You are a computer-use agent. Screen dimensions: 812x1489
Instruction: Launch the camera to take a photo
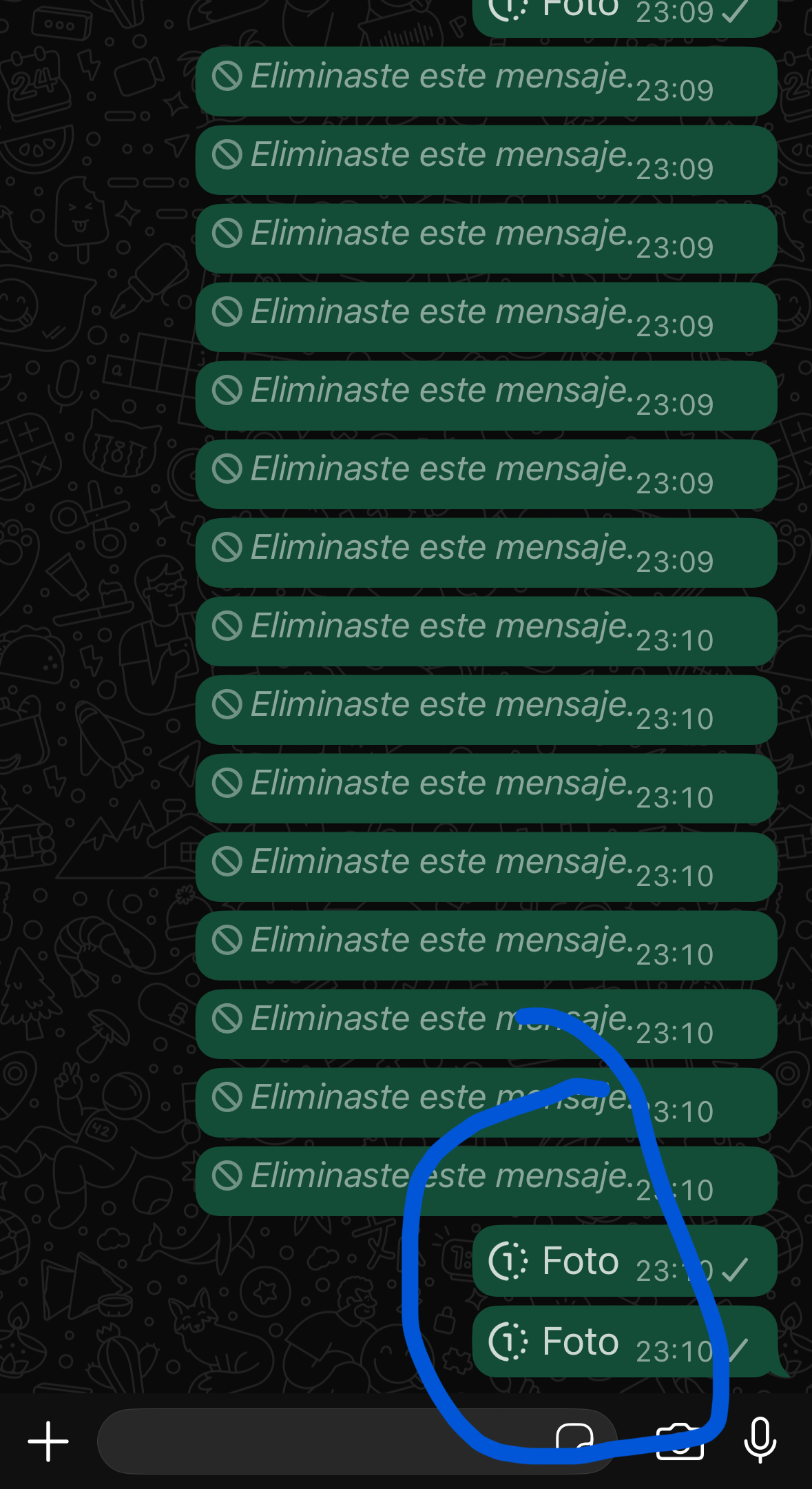pos(680,1441)
